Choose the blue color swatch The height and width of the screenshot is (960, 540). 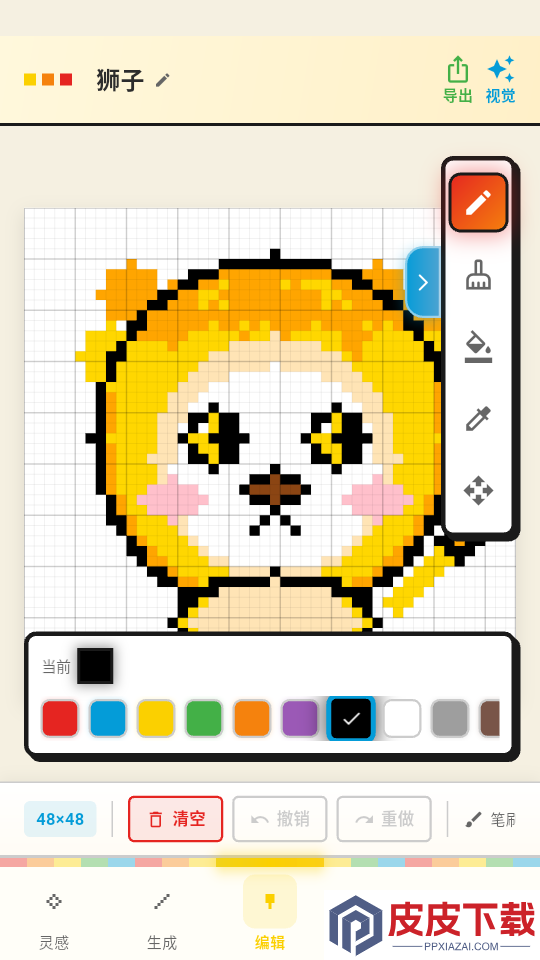[x=108, y=718]
